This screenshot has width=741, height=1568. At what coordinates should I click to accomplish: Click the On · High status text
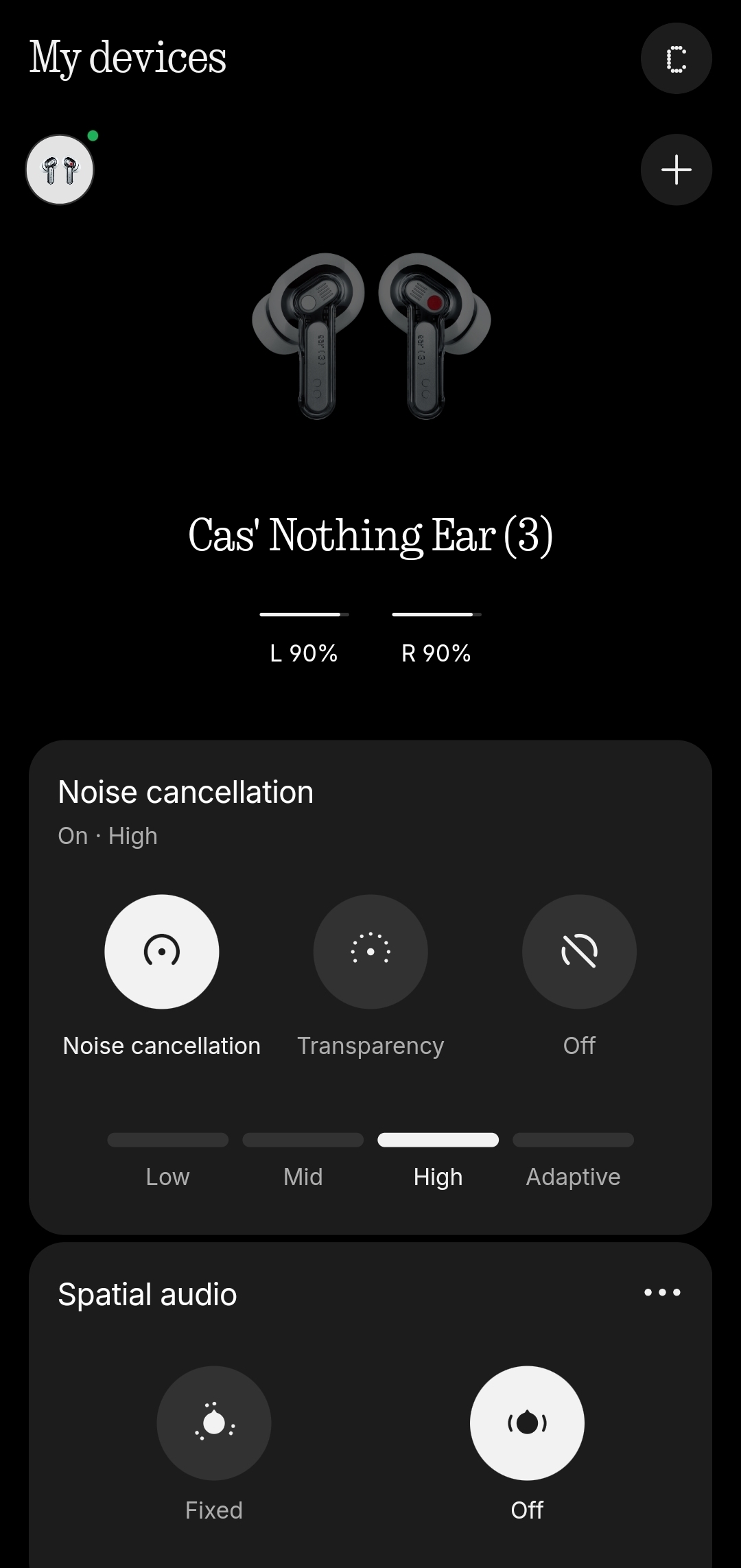[107, 835]
